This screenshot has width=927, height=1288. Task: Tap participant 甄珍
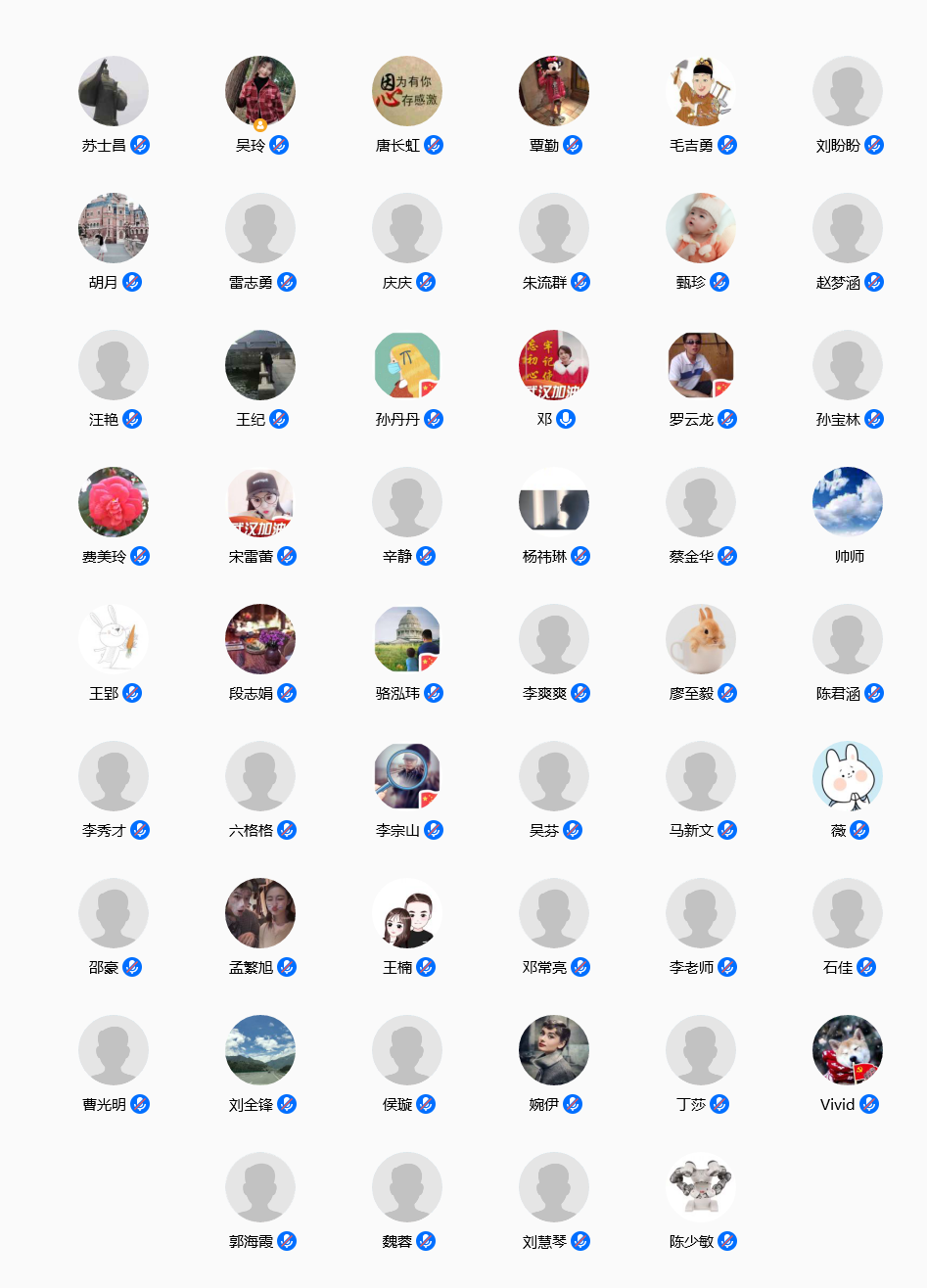[701, 229]
